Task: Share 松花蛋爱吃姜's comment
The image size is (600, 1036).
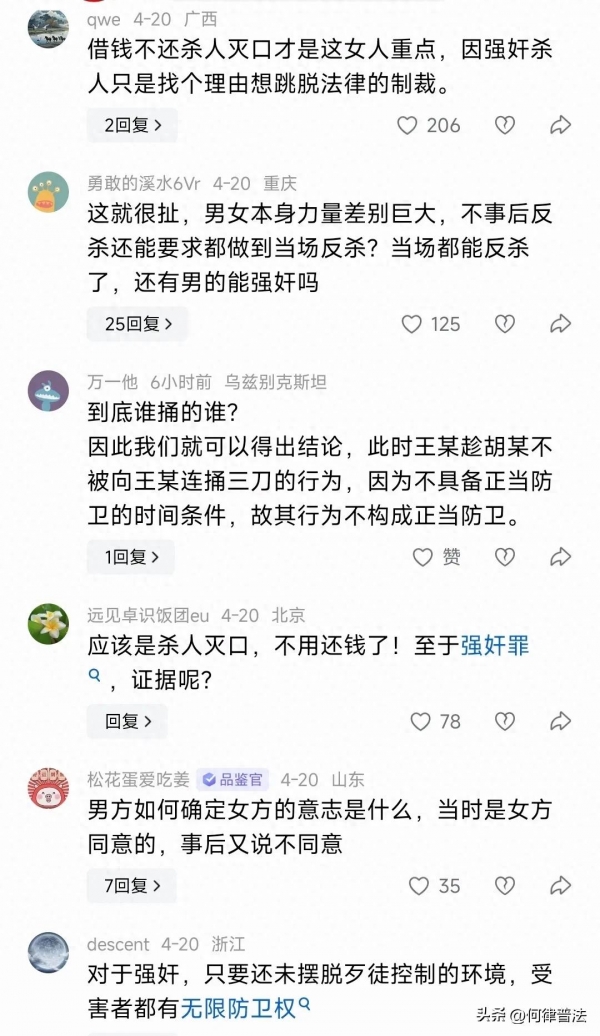Action: point(560,885)
